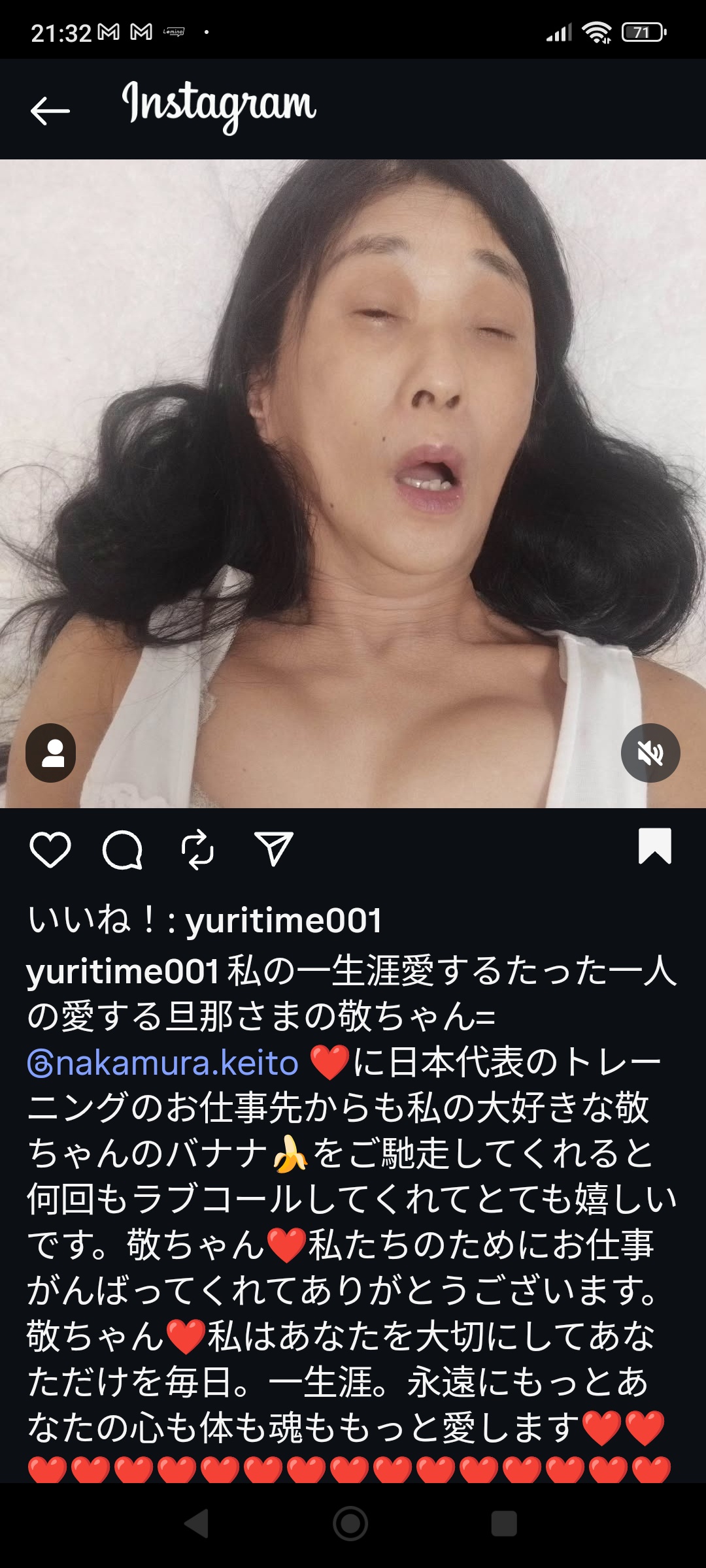Open the system recent apps button
This screenshot has height=1568, width=706.
pos(504,1524)
